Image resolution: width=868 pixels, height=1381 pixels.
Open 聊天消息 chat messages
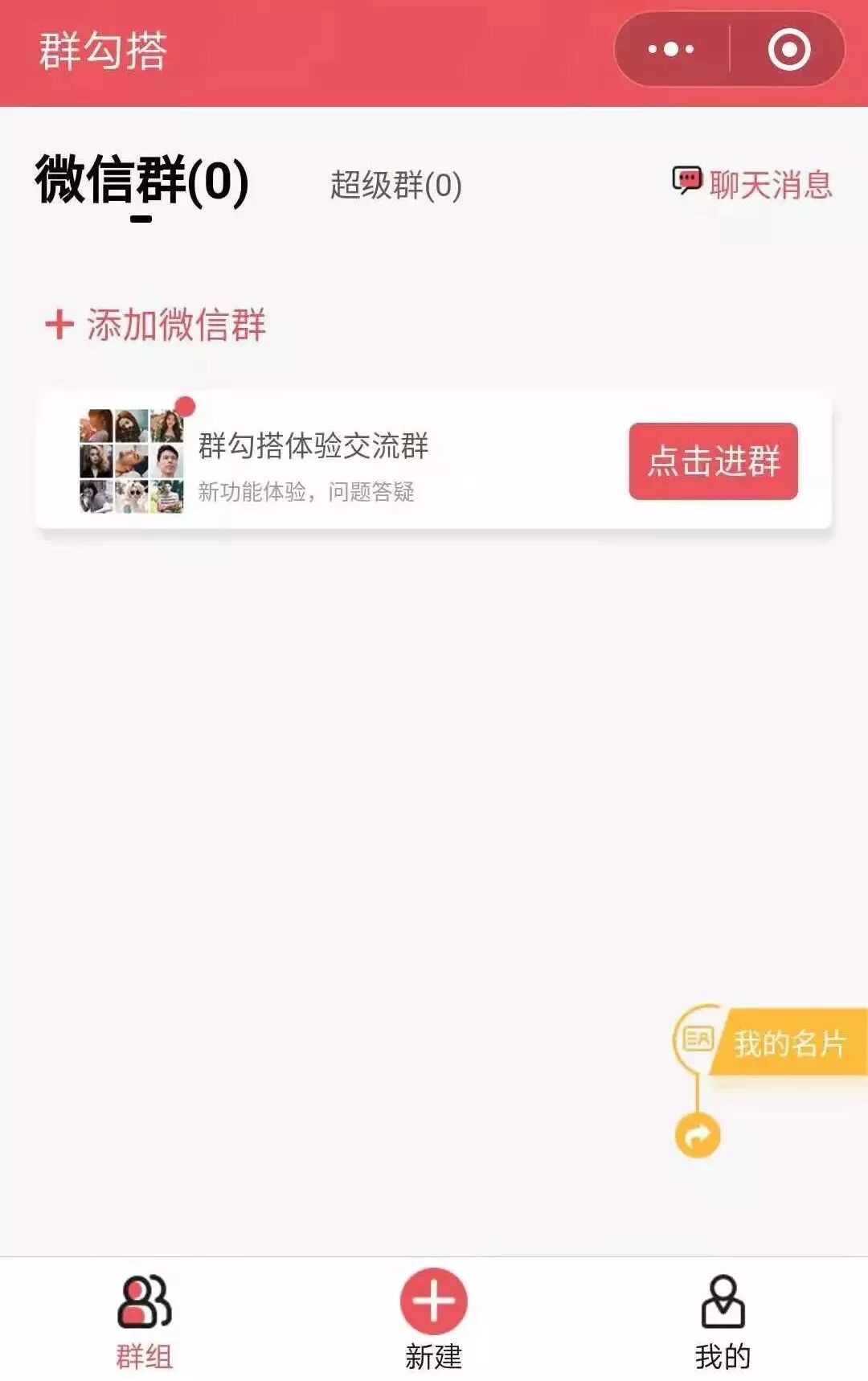click(x=752, y=184)
